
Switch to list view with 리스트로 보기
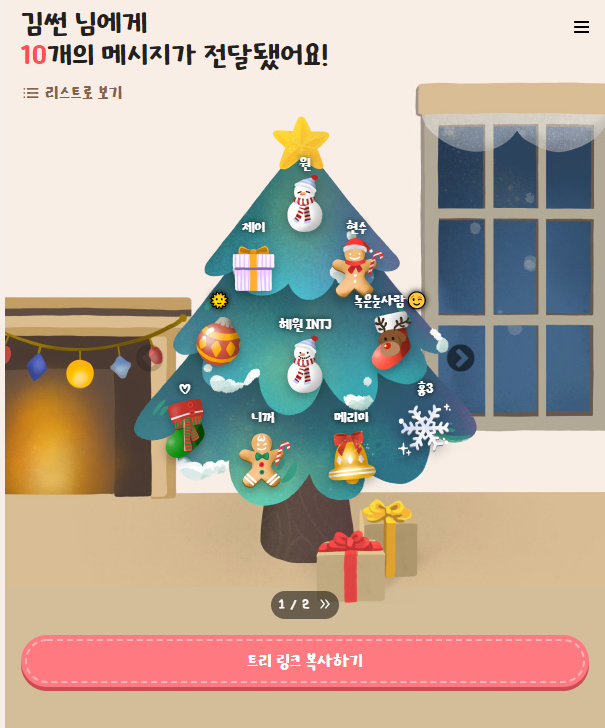point(72,93)
